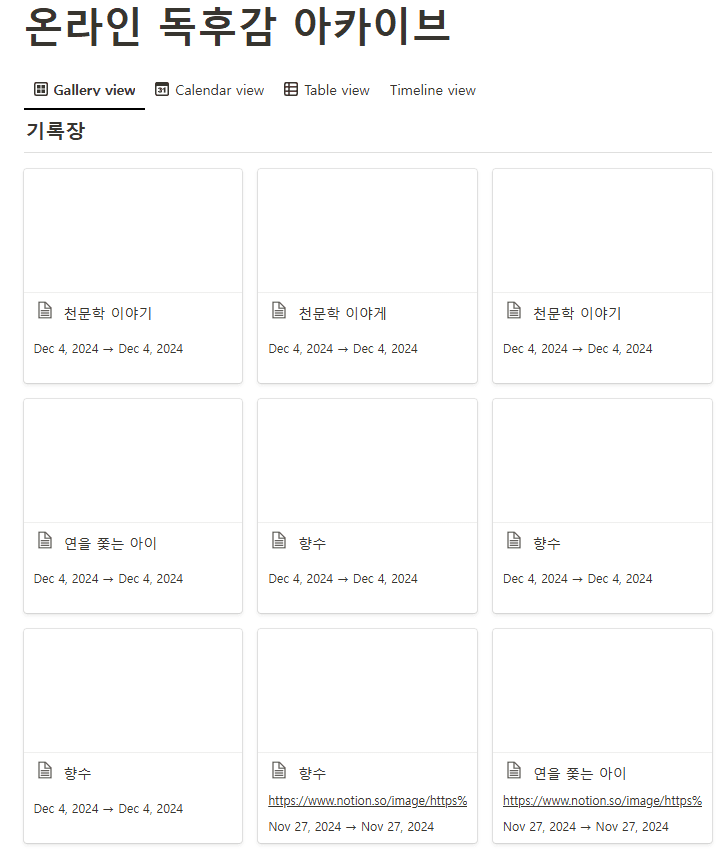Open the 향수 card dated Nov 27
The height and width of the screenshot is (853, 717).
[x=367, y=736]
